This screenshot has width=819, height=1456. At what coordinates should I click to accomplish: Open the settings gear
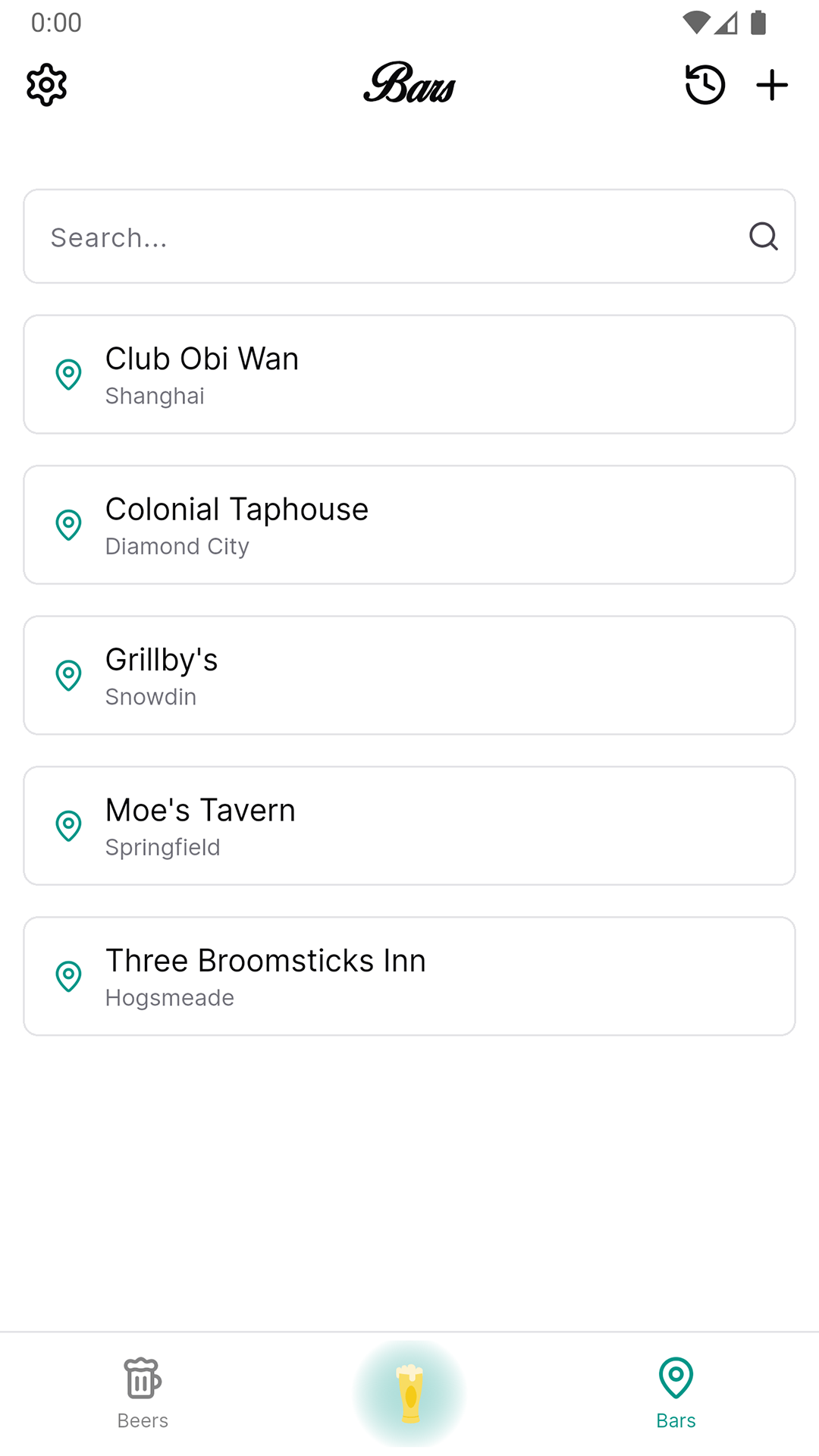pyautogui.click(x=47, y=85)
